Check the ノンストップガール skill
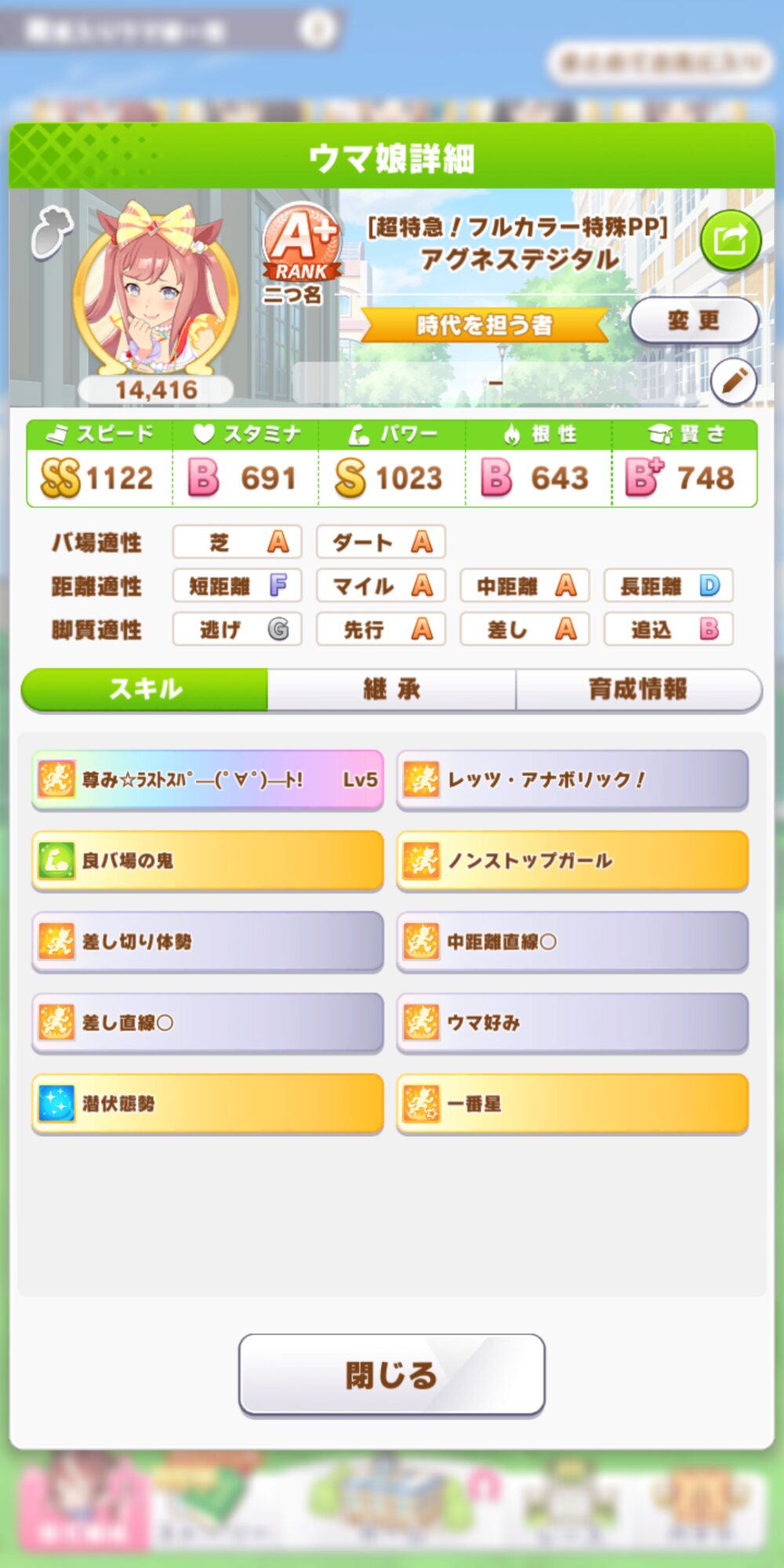784x1568 pixels. (572, 861)
